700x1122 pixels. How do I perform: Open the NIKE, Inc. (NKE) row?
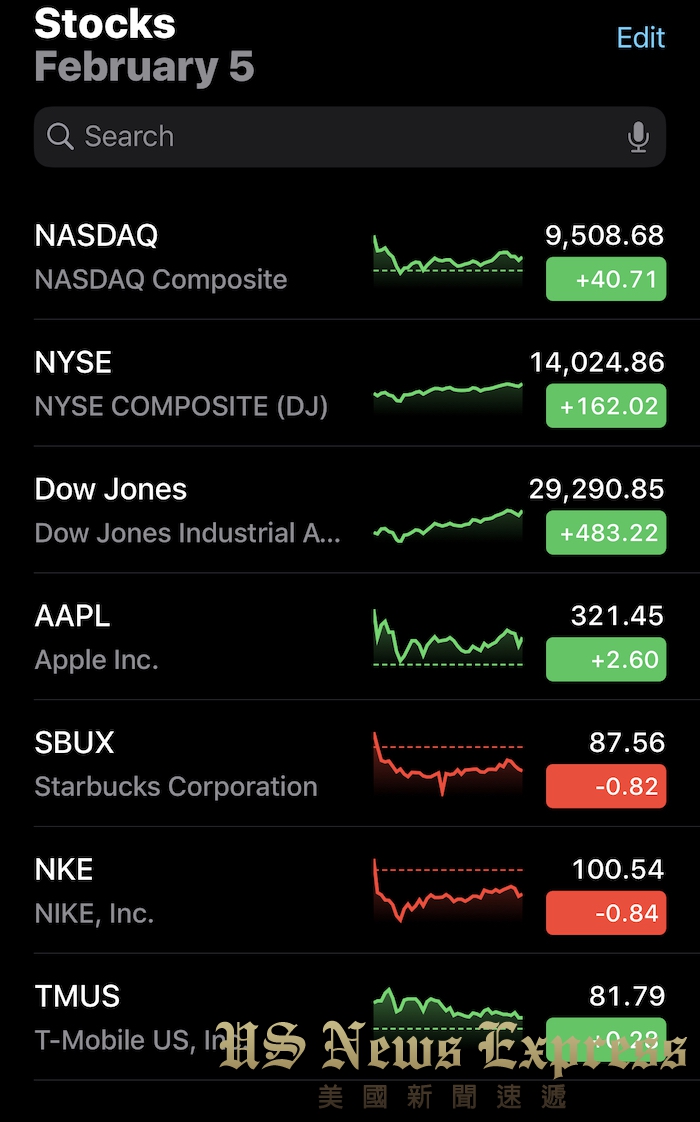(350, 890)
